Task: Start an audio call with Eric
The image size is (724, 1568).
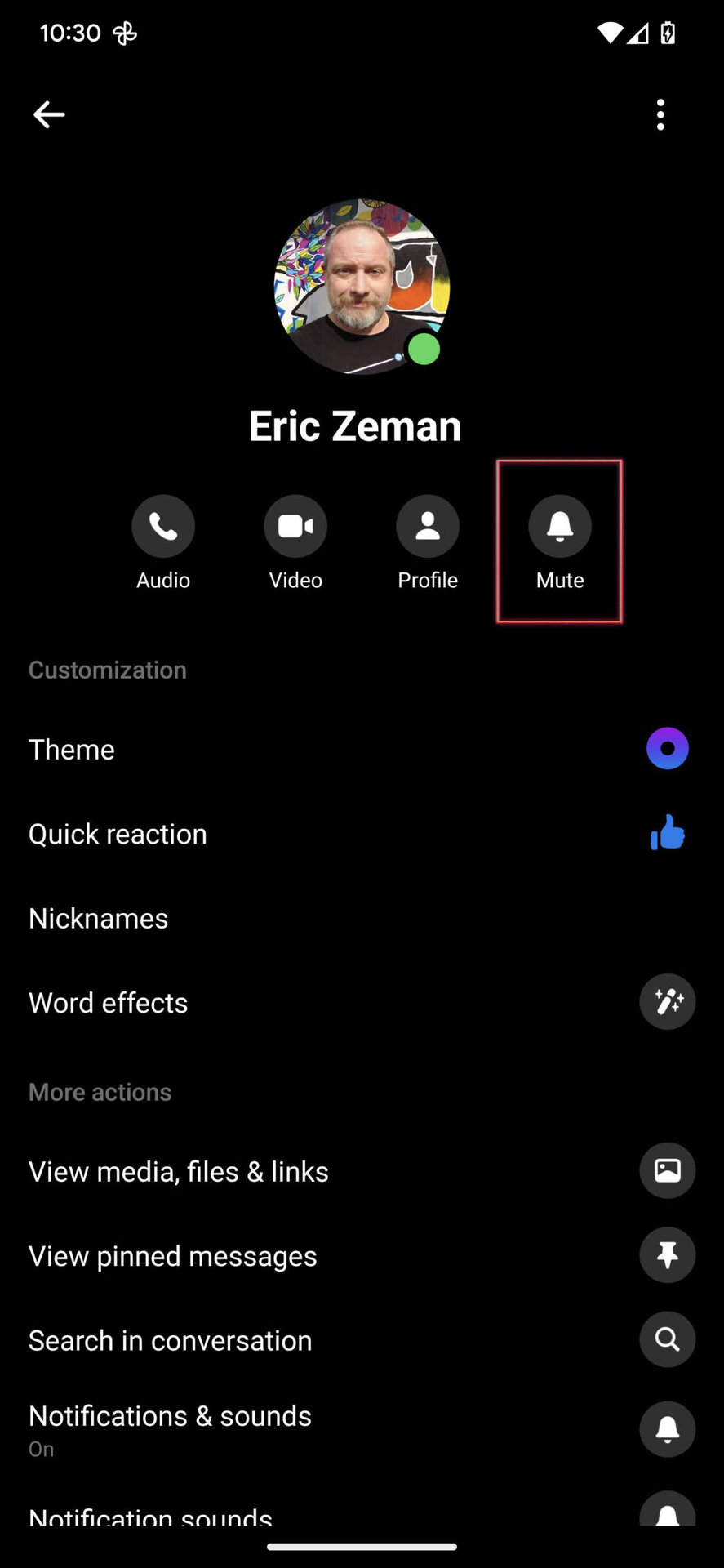Action: 163,527
